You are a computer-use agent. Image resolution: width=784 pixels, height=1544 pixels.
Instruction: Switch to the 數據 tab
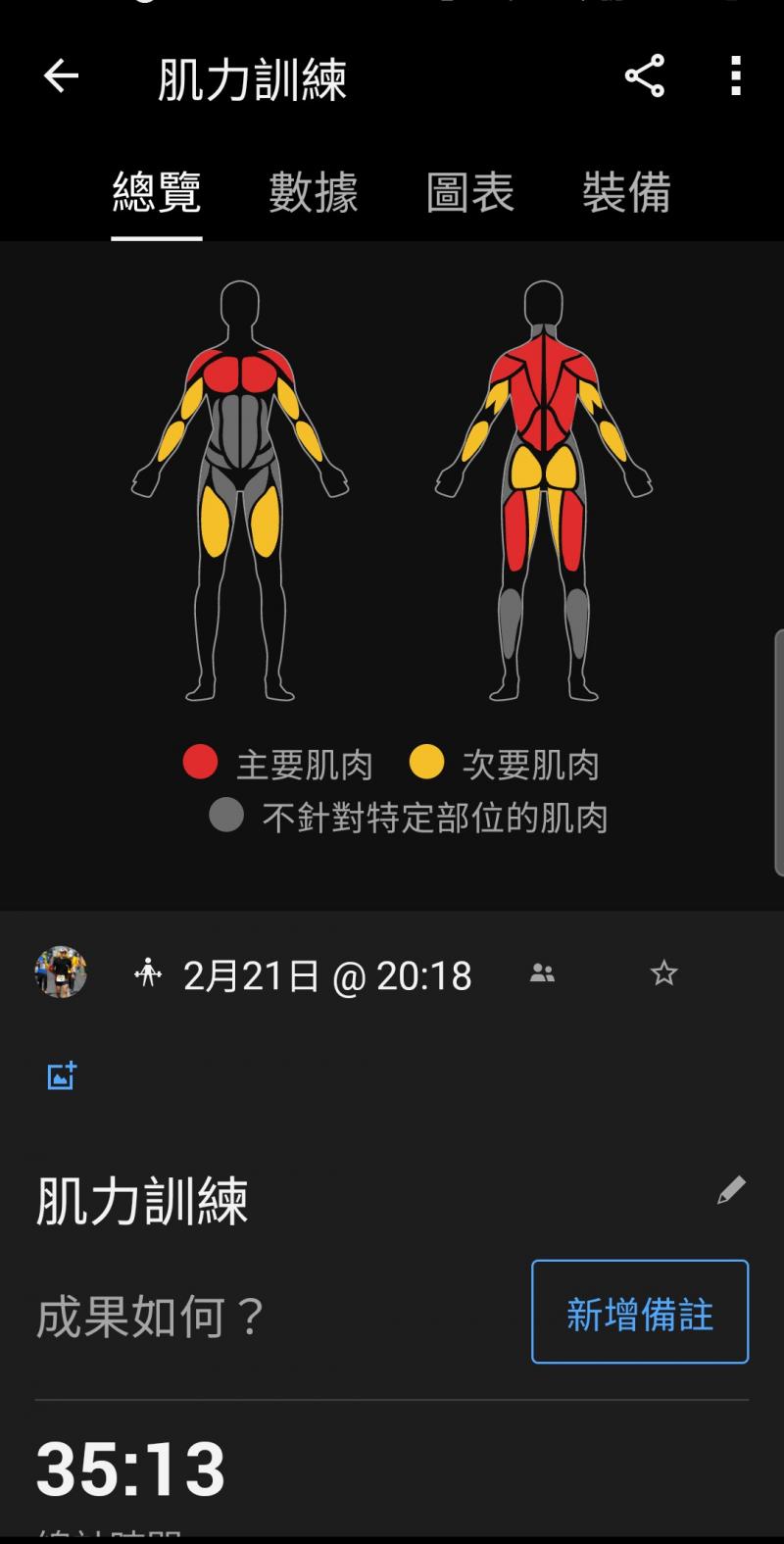pos(314,191)
